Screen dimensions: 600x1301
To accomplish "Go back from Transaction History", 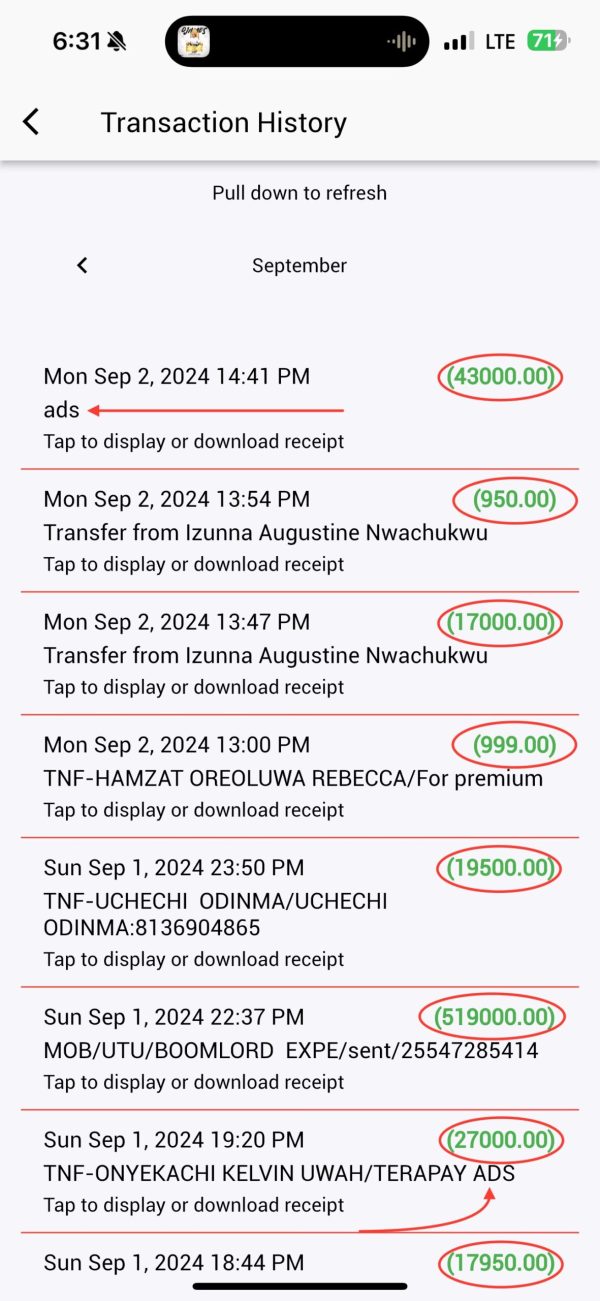I will coord(31,122).
